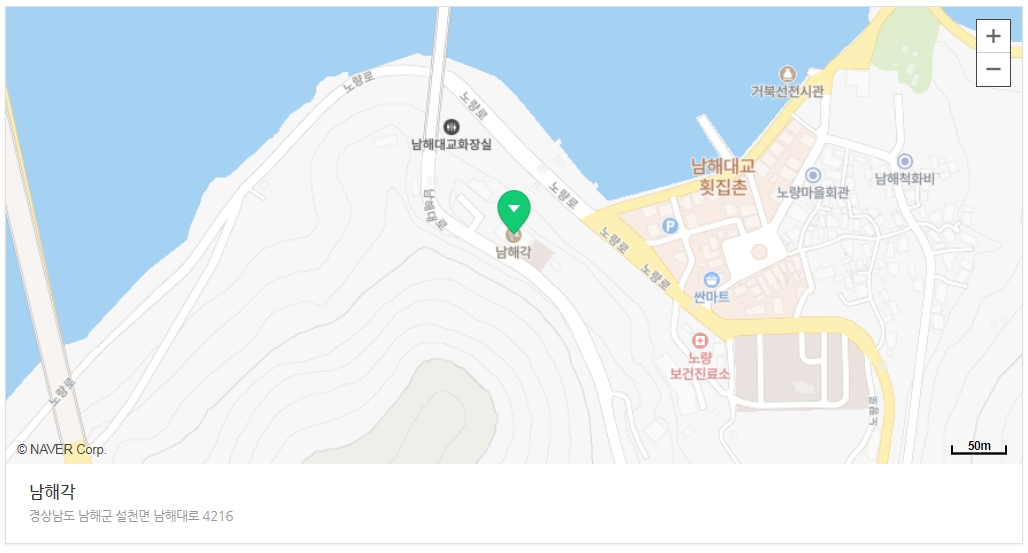Zoom out of the map

(993, 69)
